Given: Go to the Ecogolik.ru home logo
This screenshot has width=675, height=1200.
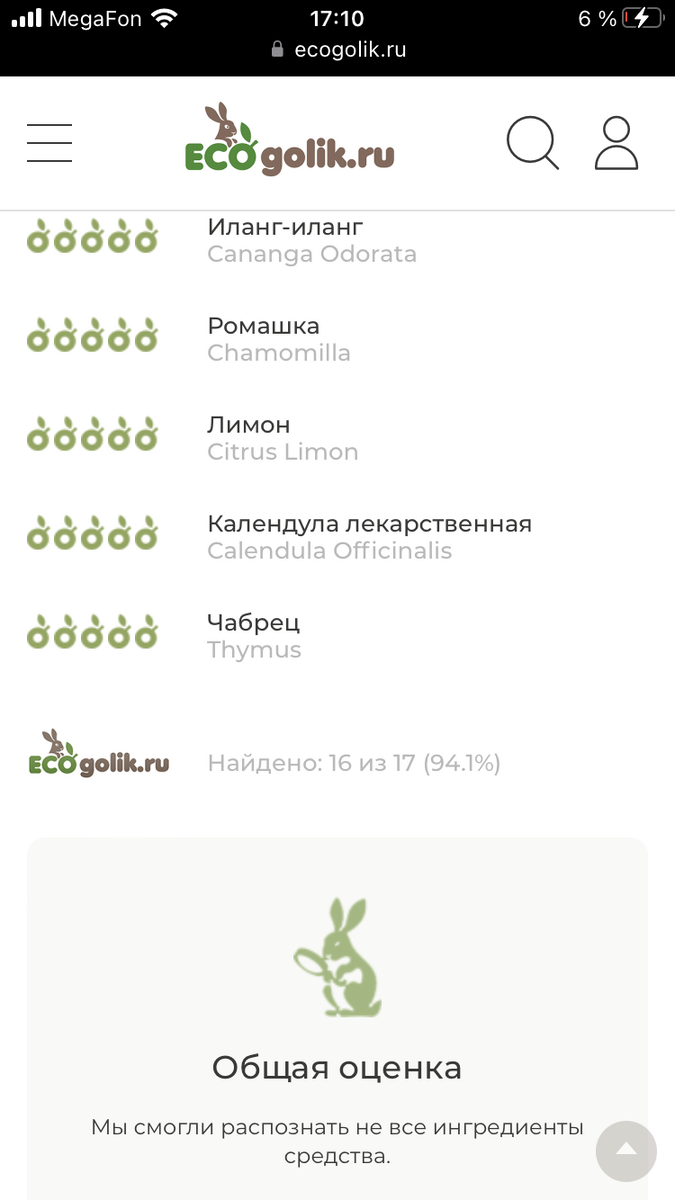Looking at the screenshot, I should click(x=289, y=141).
